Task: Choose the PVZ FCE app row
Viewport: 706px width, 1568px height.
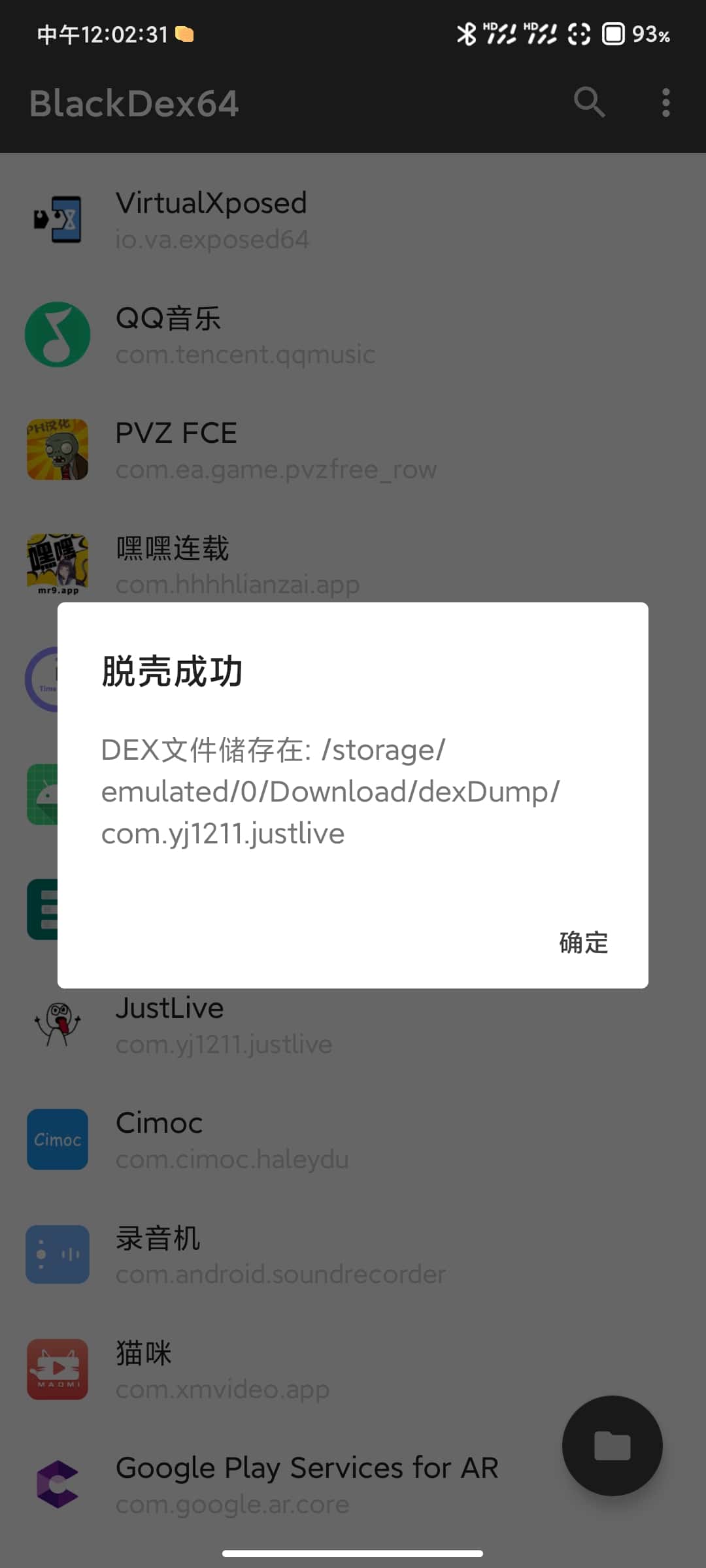Action: 275,450
